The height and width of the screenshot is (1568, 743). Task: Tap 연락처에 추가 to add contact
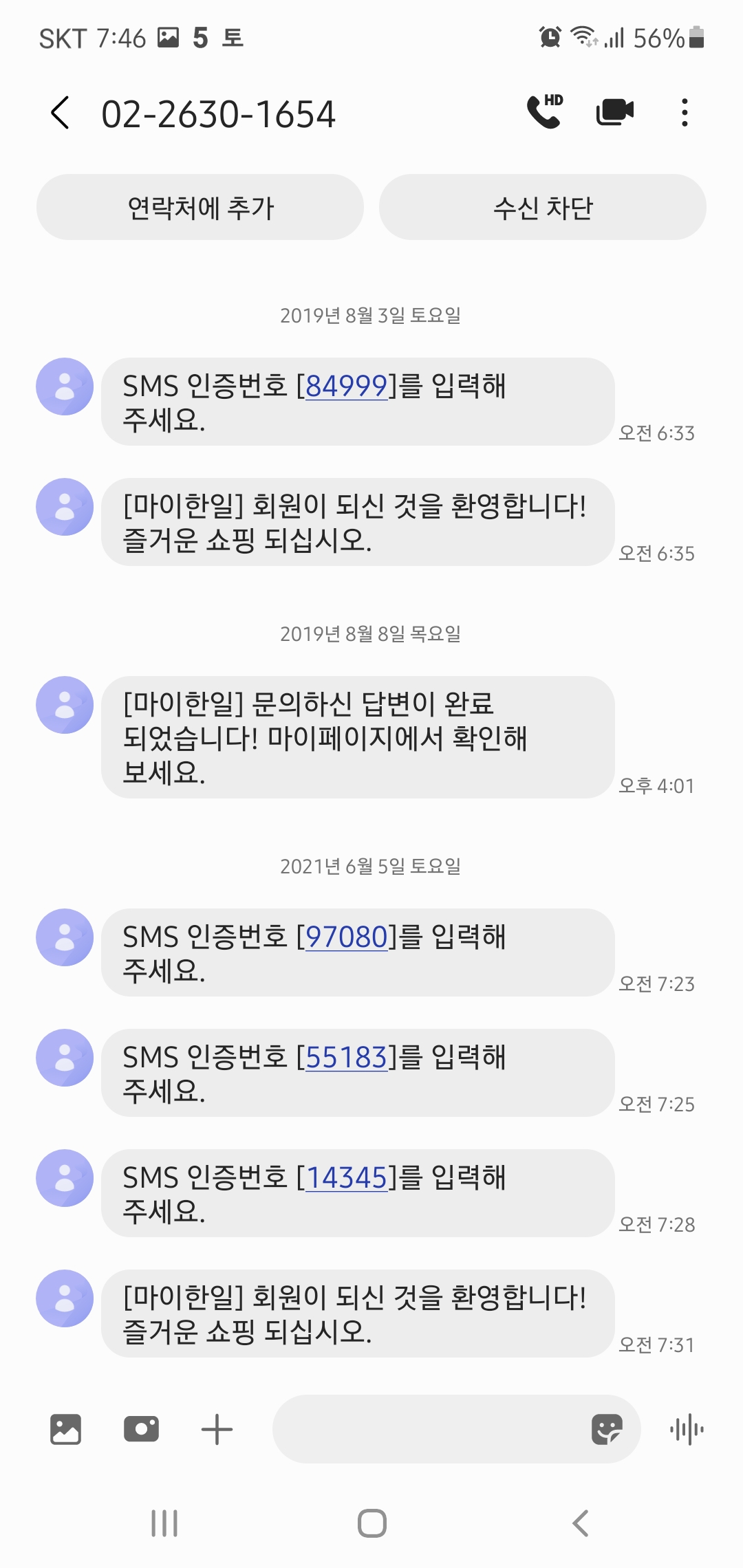click(x=200, y=207)
